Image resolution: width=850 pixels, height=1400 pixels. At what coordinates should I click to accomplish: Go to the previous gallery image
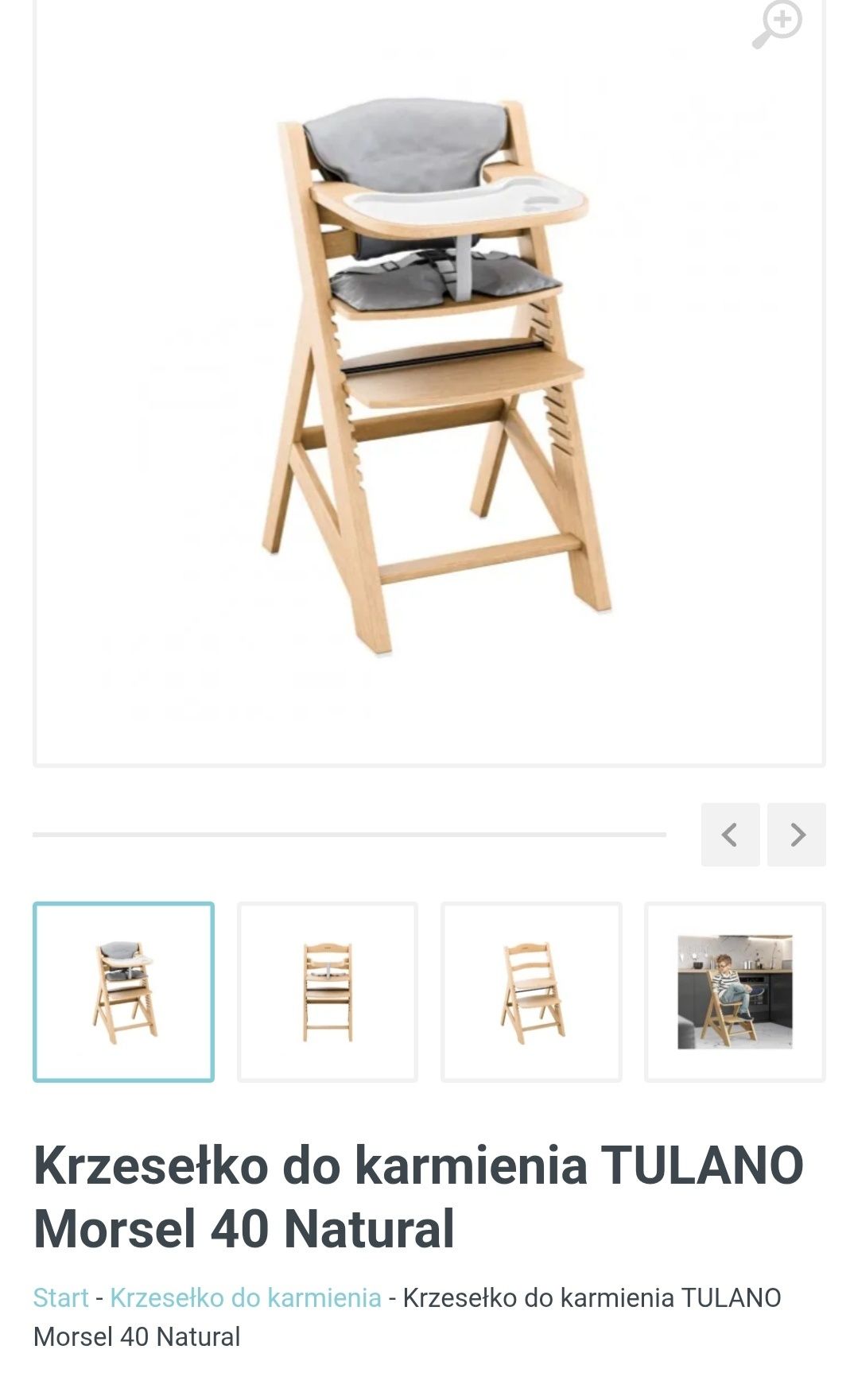pyautogui.click(x=730, y=835)
